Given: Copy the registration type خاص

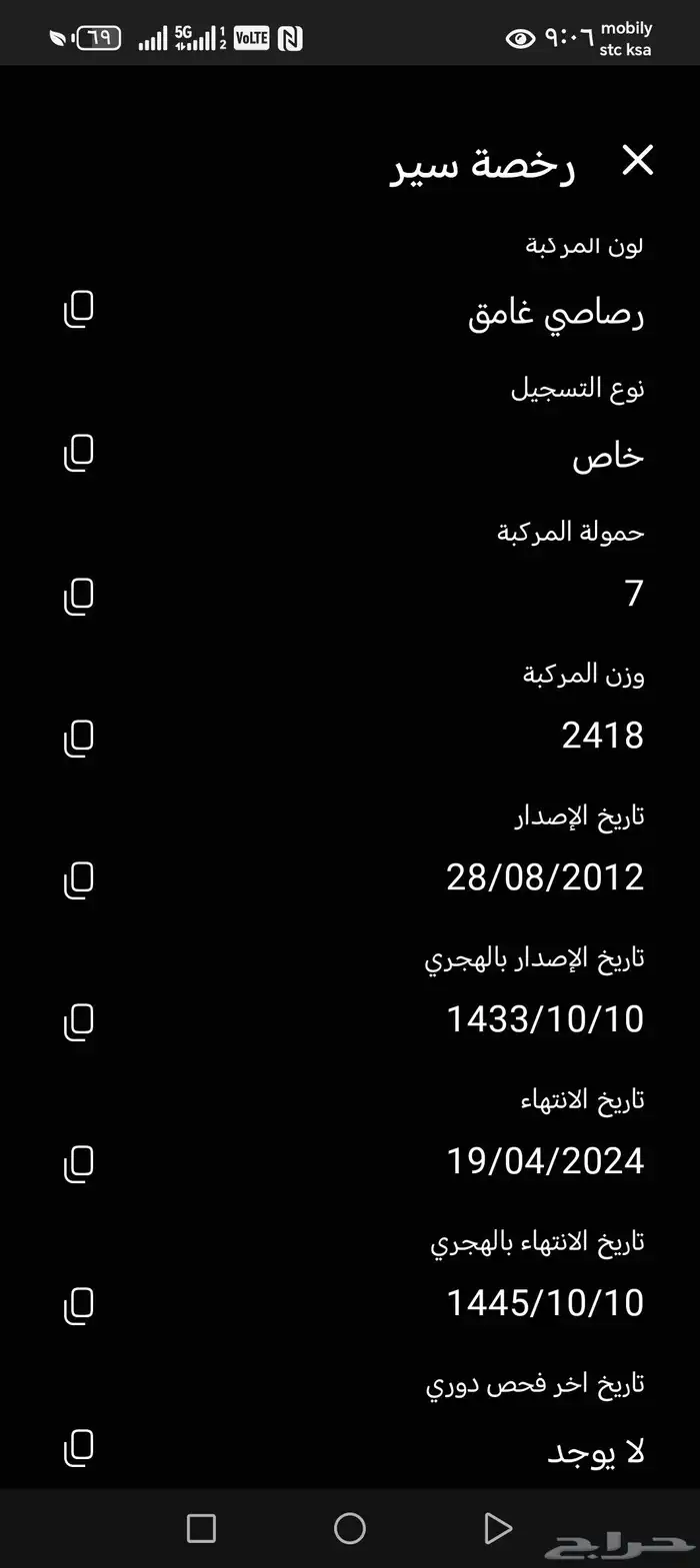Looking at the screenshot, I should pyautogui.click(x=79, y=453).
